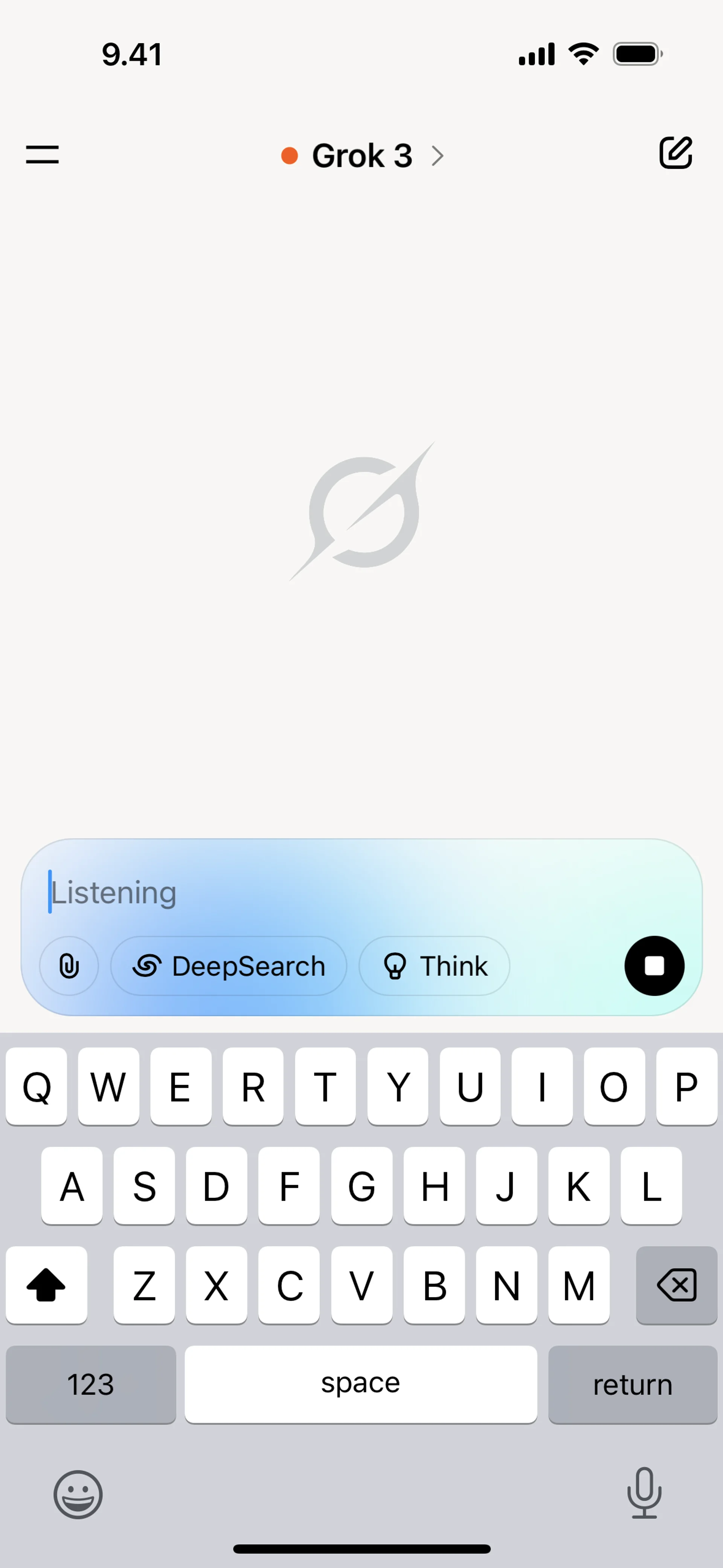Tap the backspace key
This screenshot has height=1568, width=723.
point(676,1285)
